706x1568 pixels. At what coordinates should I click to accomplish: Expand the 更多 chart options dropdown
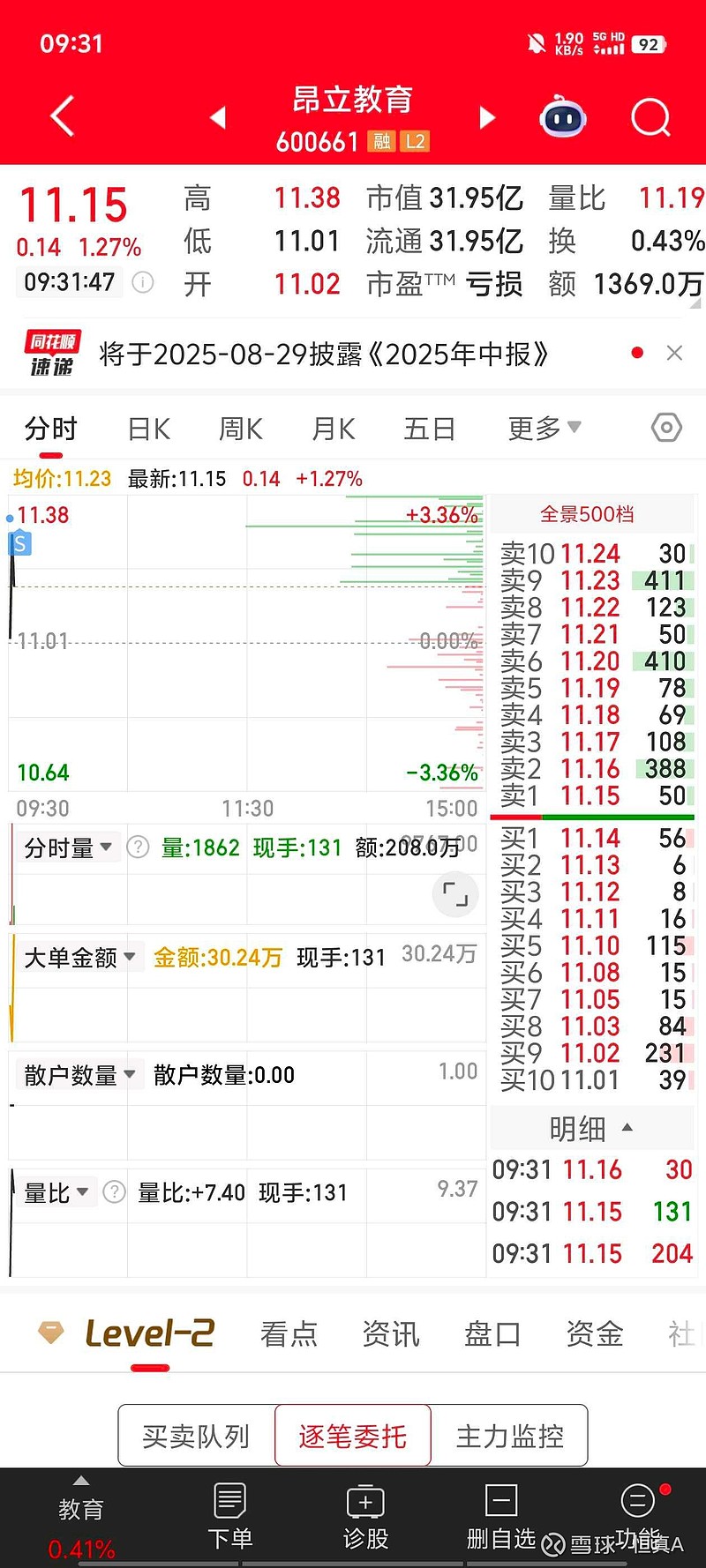coord(545,429)
